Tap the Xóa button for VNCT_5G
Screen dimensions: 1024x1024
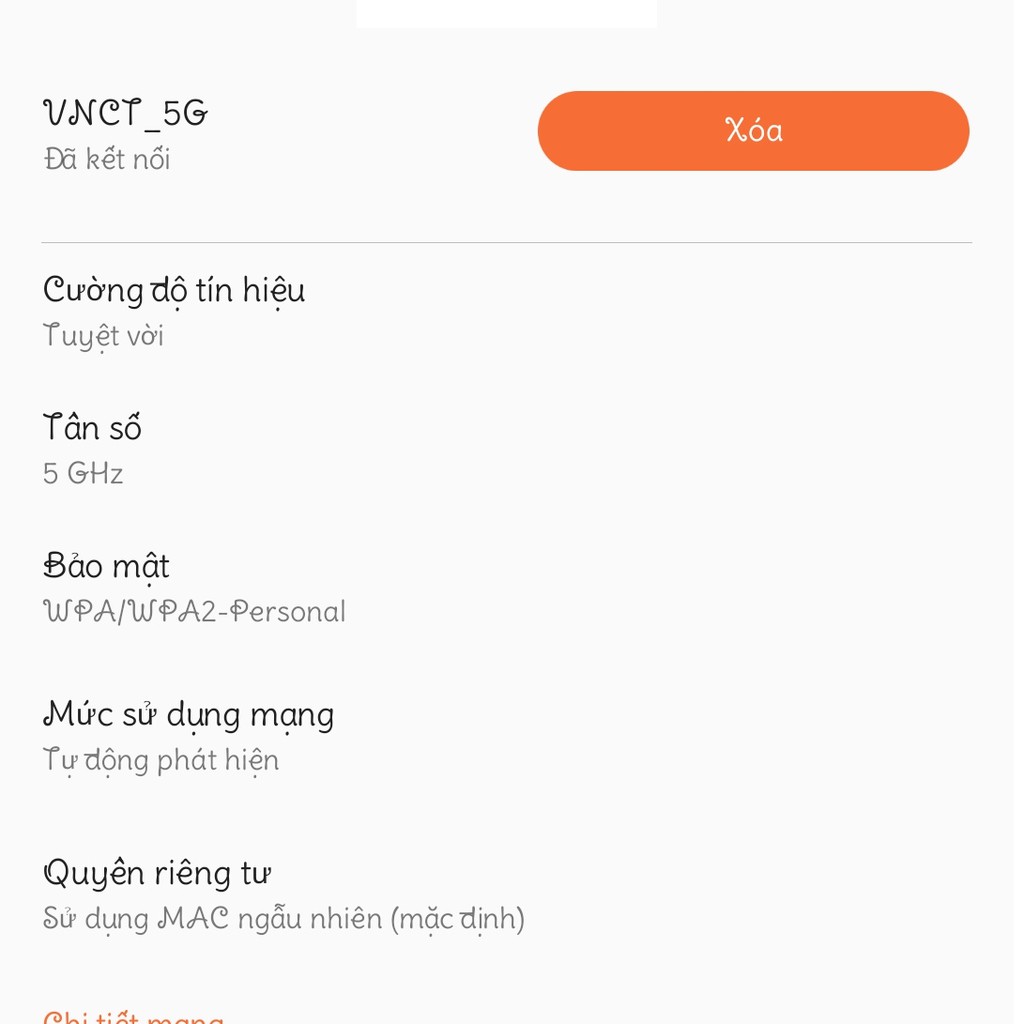[753, 131]
